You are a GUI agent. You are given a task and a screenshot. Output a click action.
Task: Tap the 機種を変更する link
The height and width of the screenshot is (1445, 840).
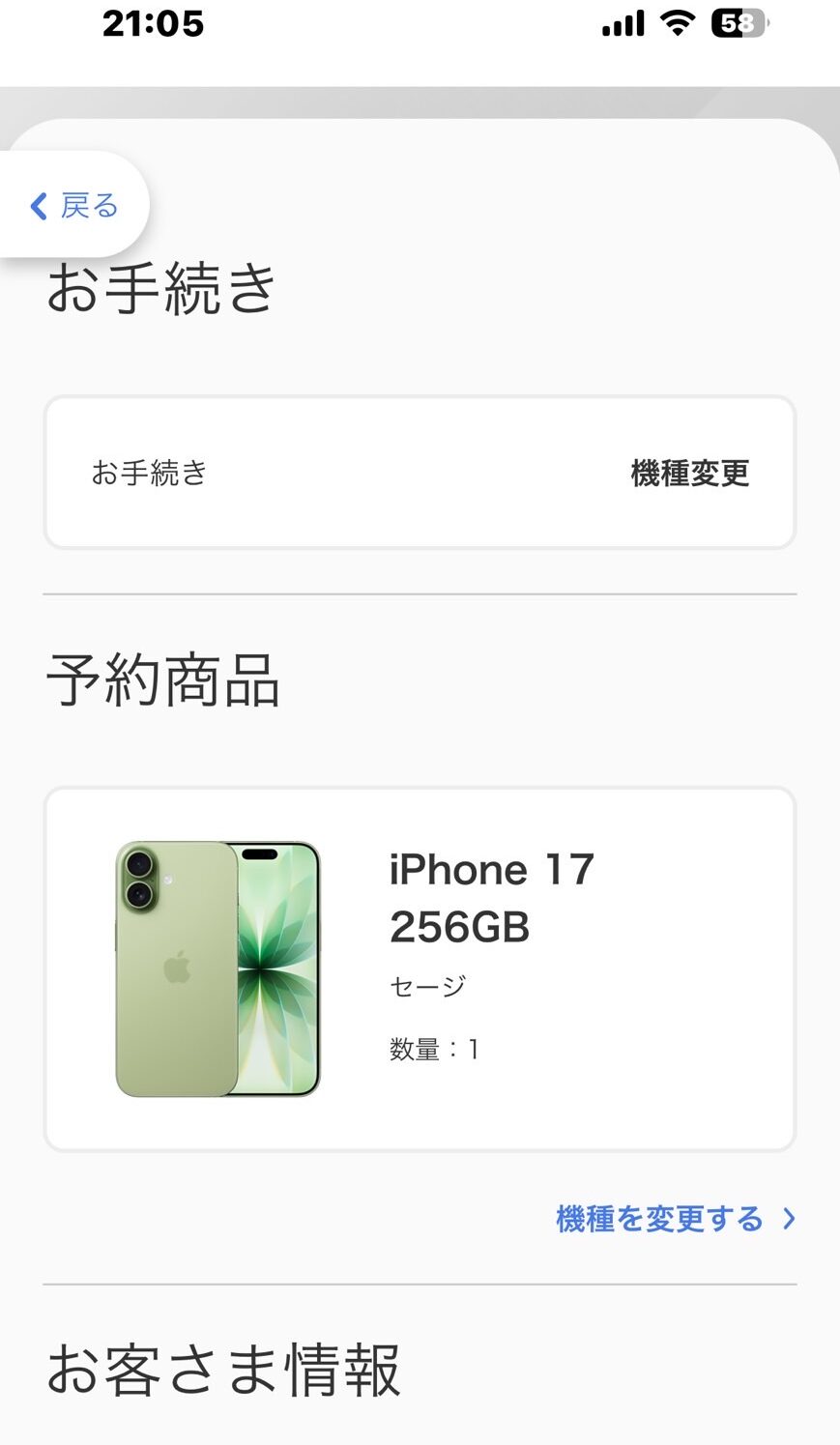(x=675, y=1219)
